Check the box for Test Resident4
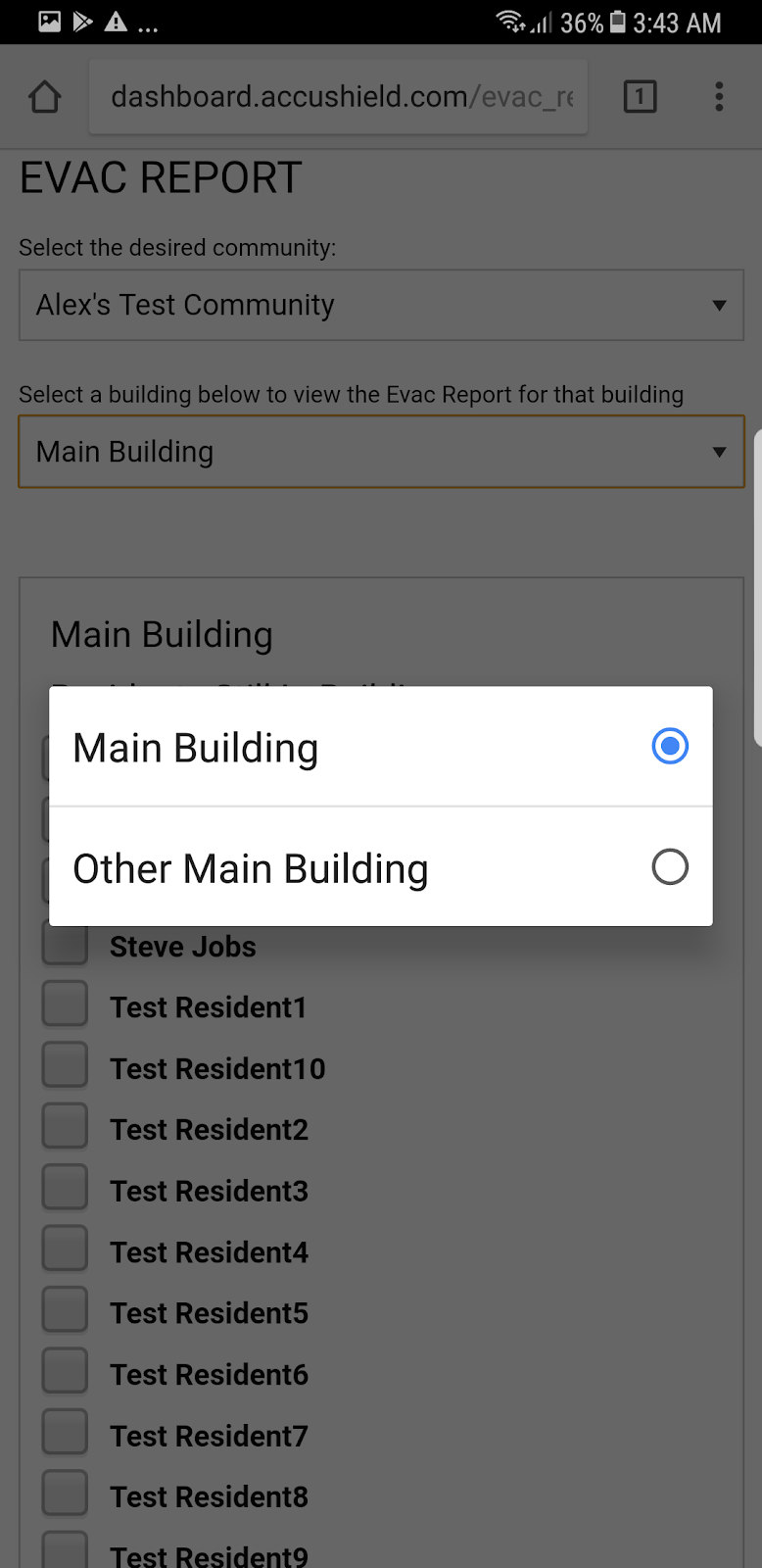Screen dimensions: 762x1568 tap(65, 1249)
